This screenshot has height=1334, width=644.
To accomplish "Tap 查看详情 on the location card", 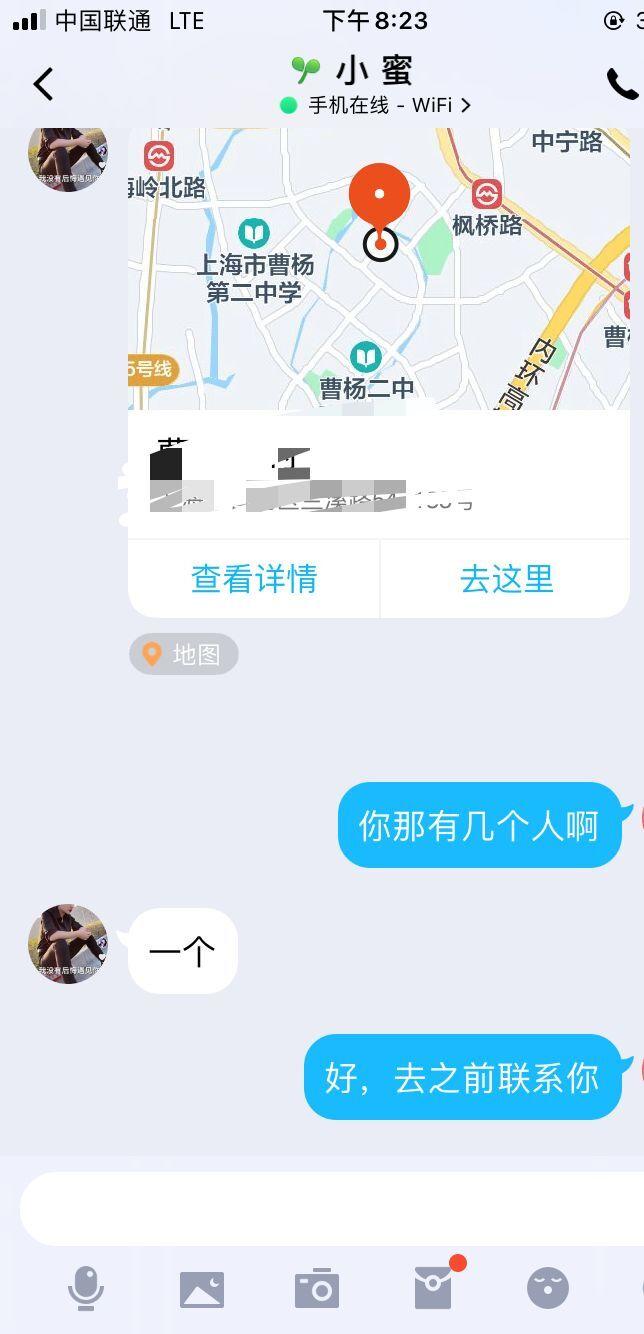I will [254, 579].
